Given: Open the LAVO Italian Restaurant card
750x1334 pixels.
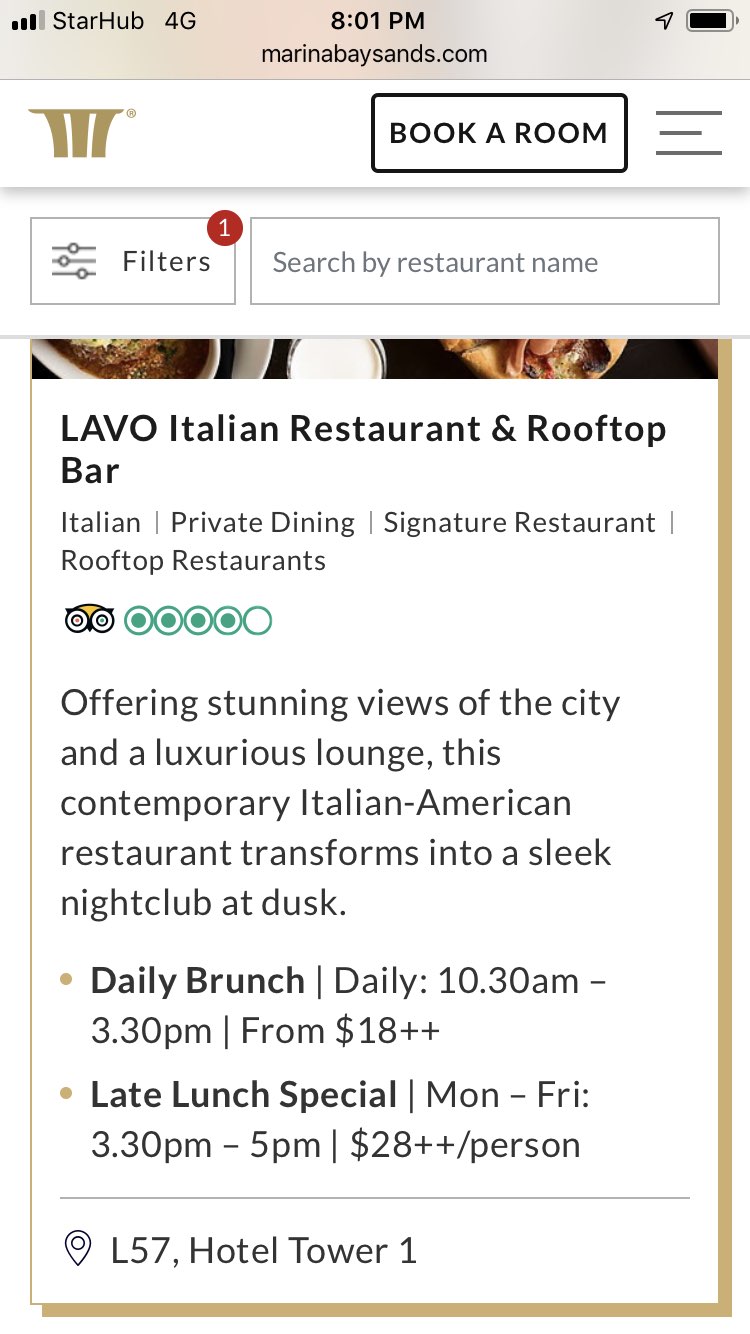Looking at the screenshot, I should point(363,449).
